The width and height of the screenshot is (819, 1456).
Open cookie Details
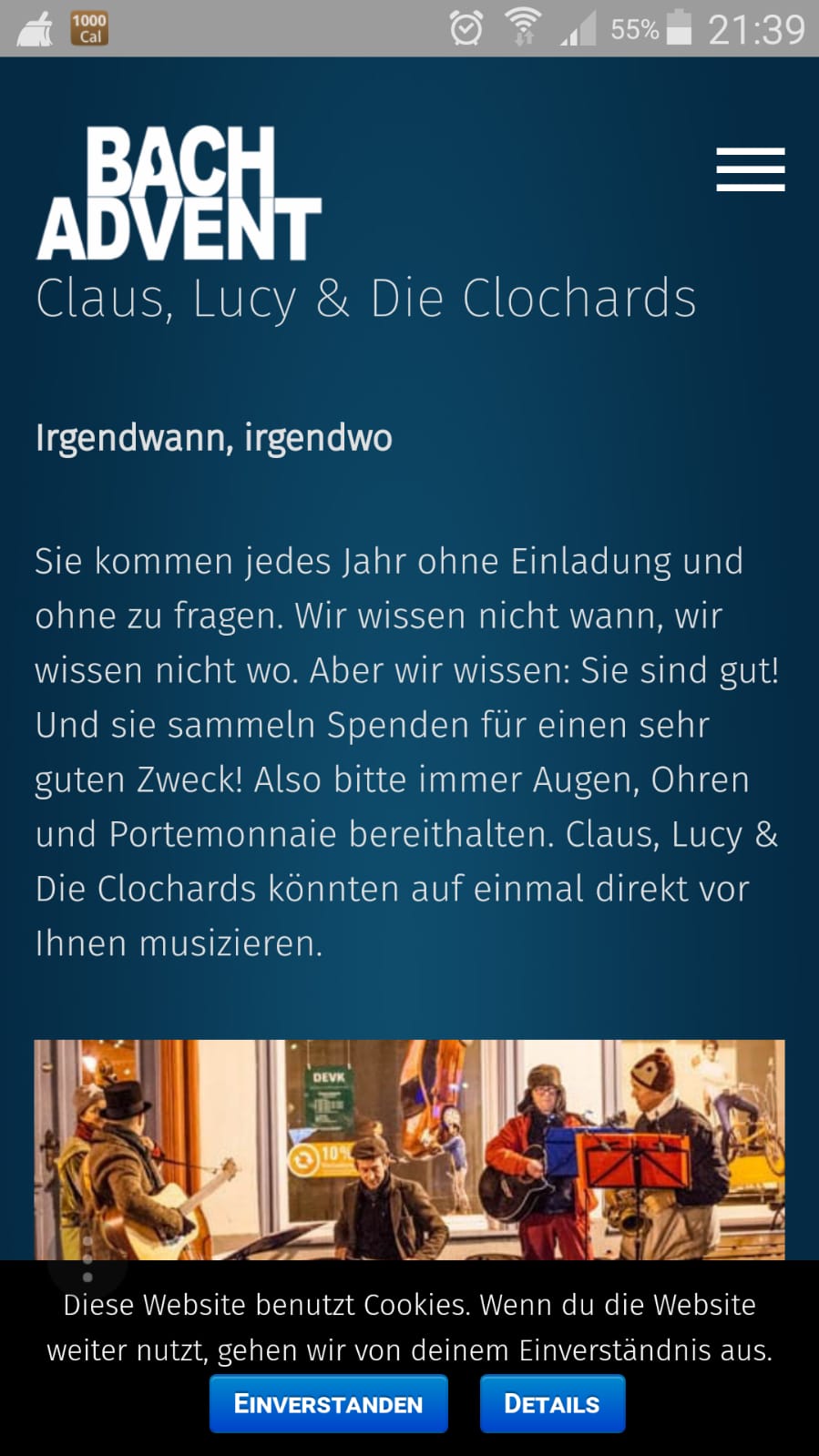pyautogui.click(x=552, y=1403)
